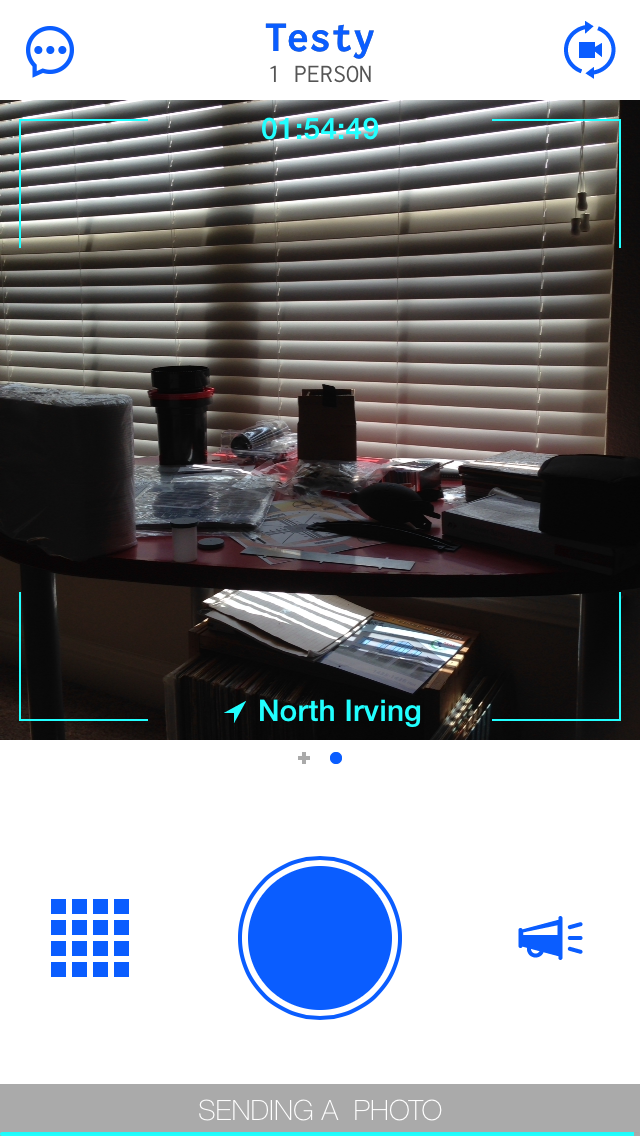Tap the megaphone announce icon
Viewport: 640px width, 1136px height.
click(x=549, y=938)
